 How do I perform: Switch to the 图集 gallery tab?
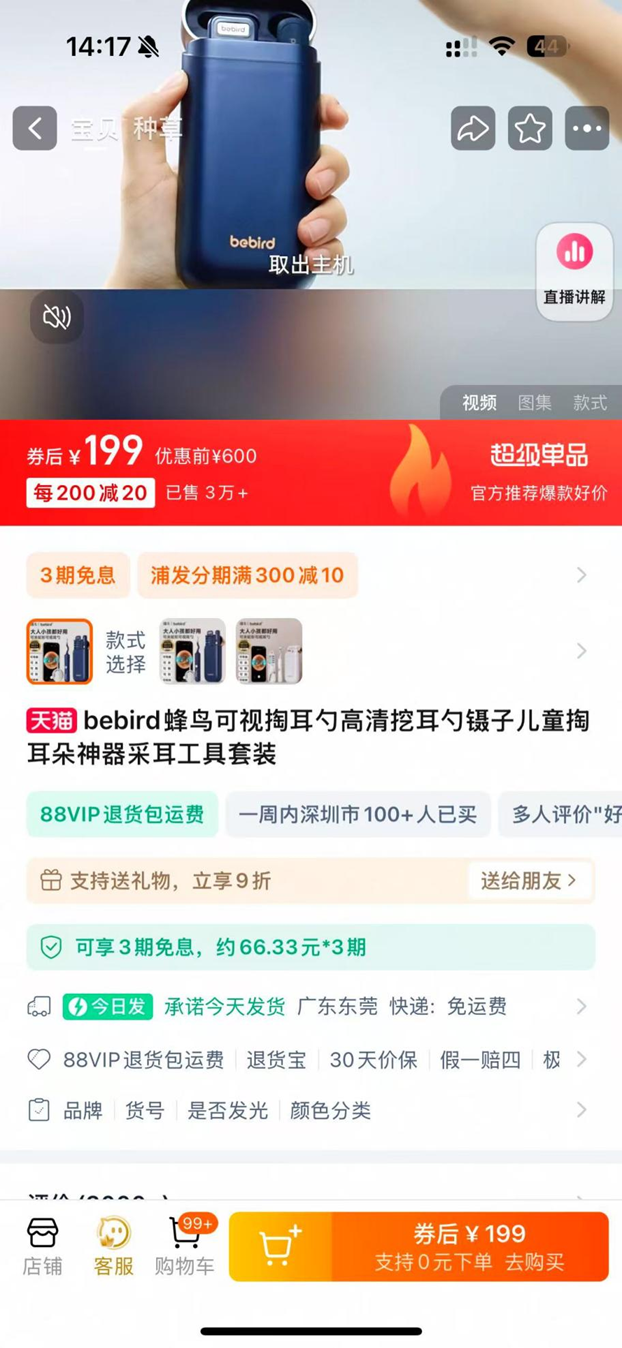point(535,403)
